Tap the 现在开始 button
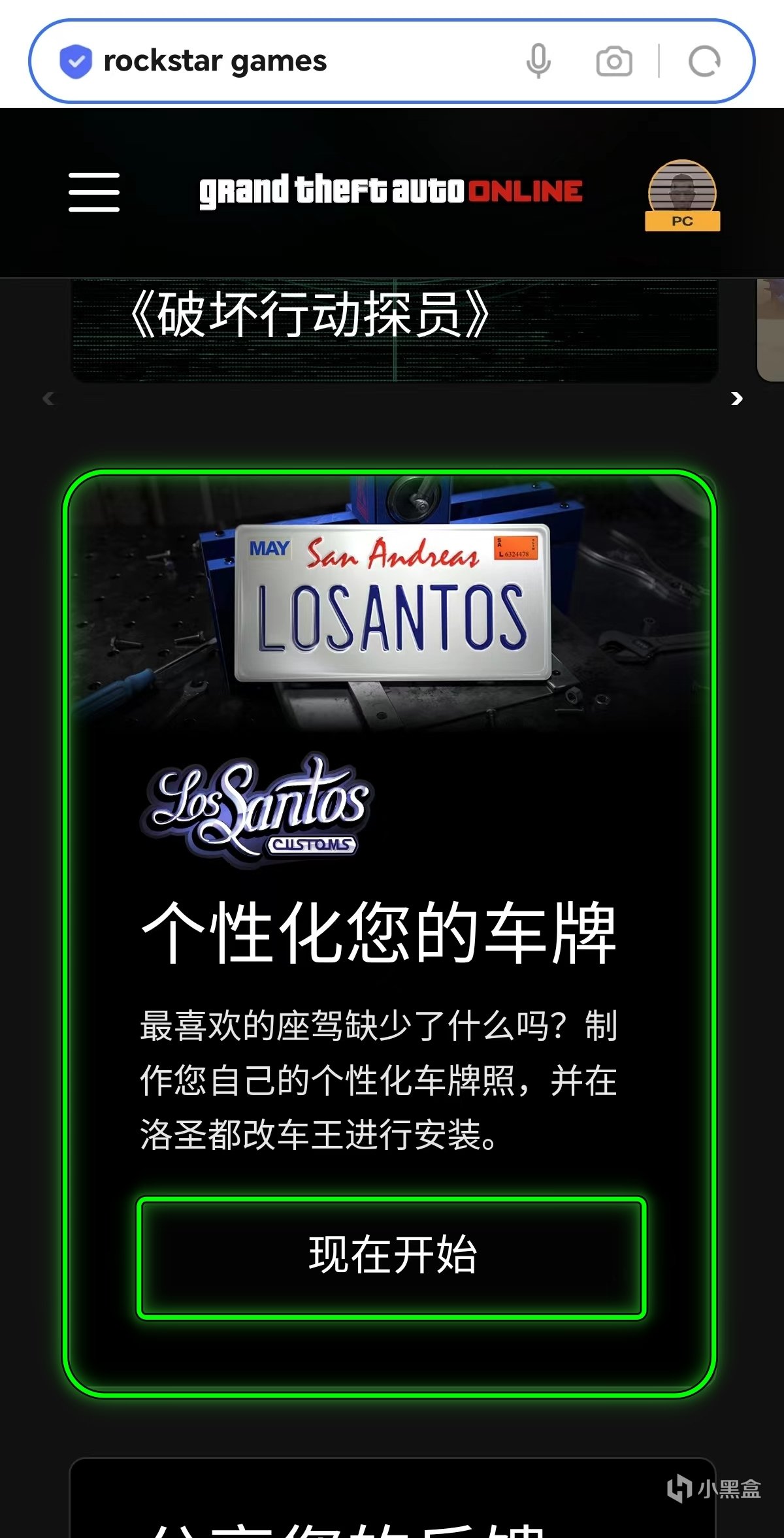 click(x=392, y=1257)
